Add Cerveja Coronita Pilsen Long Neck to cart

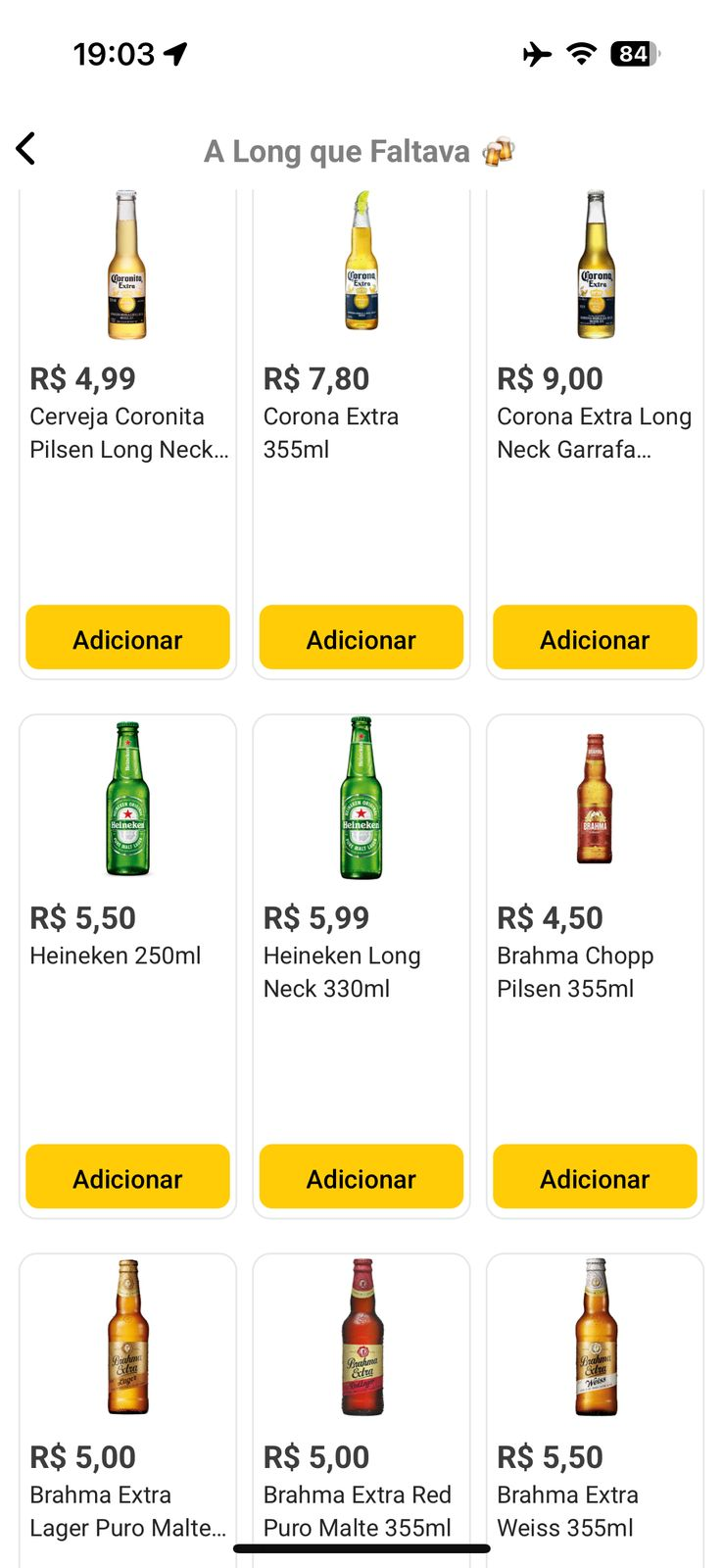pos(127,638)
